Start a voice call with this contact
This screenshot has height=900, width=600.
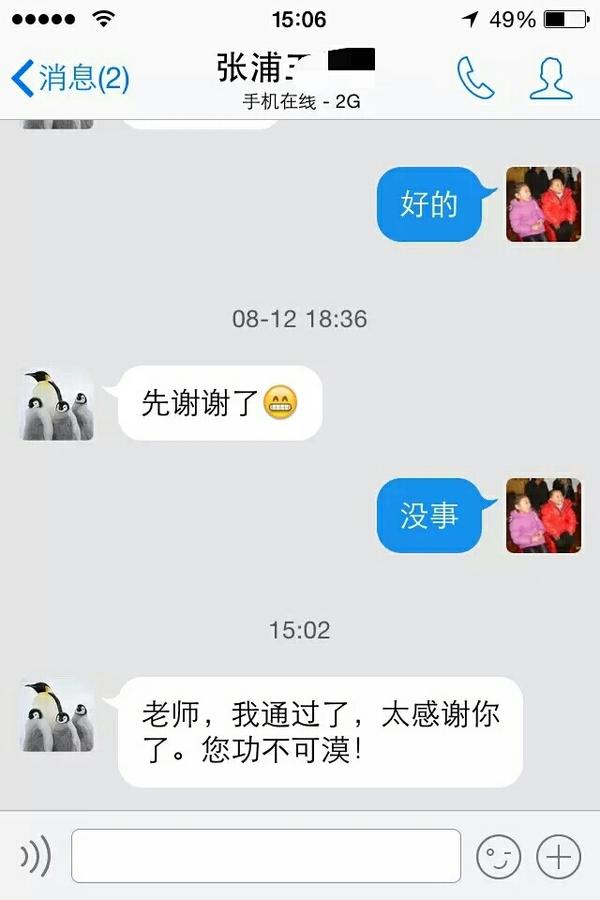pyautogui.click(x=476, y=78)
